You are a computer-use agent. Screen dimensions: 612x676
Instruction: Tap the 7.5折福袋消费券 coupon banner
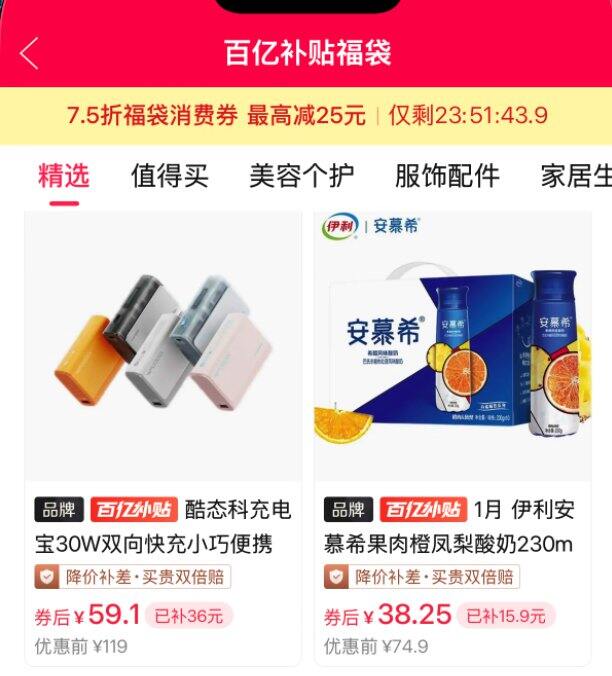[306, 116]
